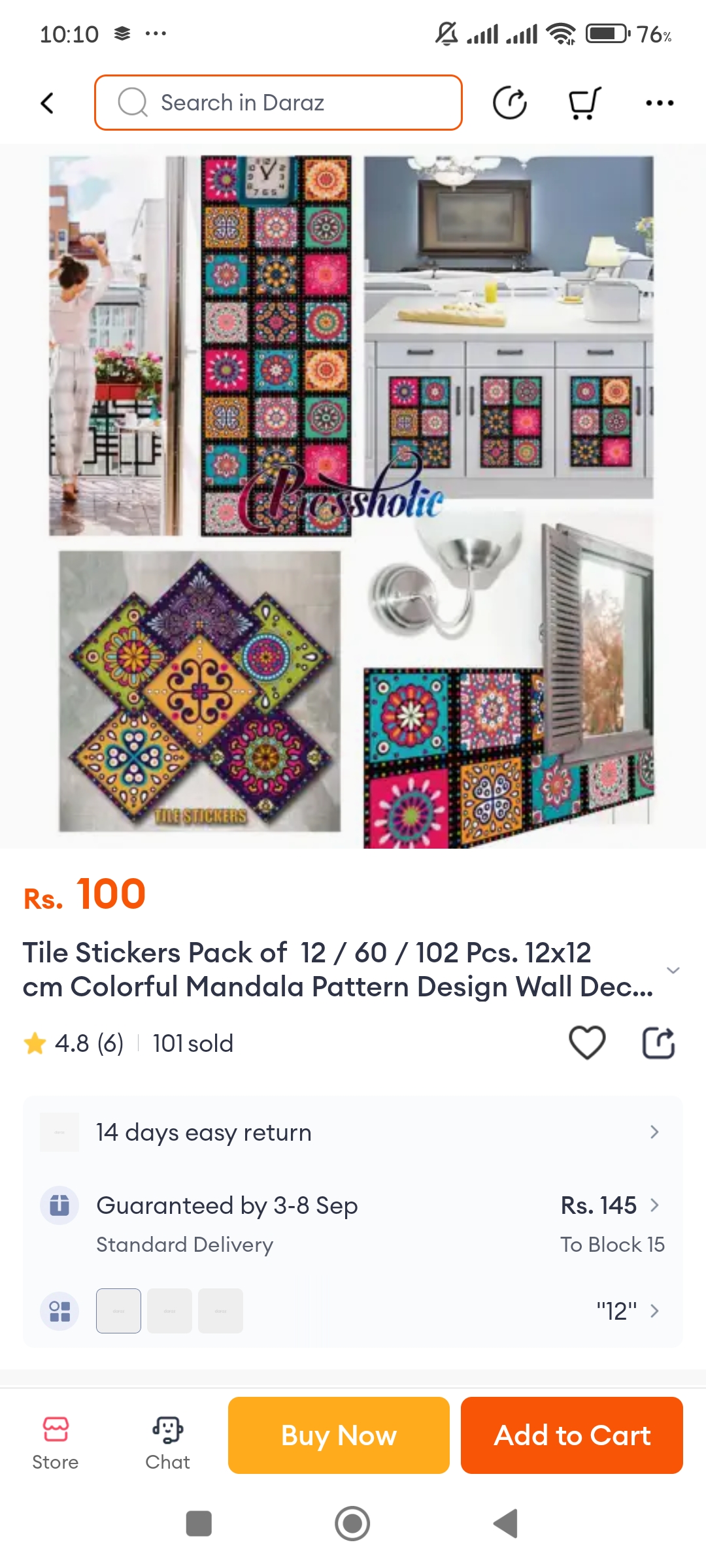Expand the full product title
Screen dimensions: 706x1568
(x=673, y=970)
